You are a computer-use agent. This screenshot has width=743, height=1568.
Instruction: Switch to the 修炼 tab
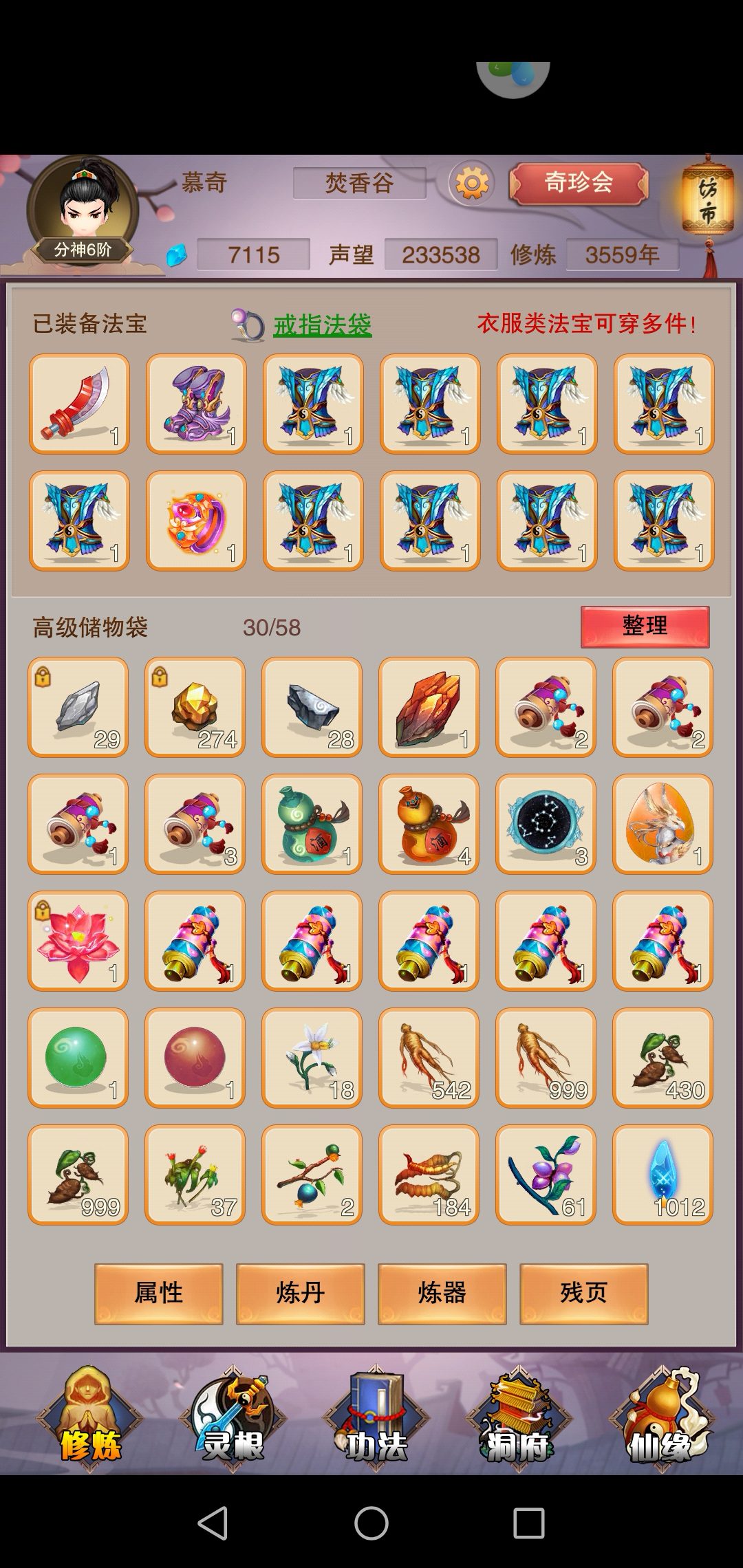(x=90, y=1420)
